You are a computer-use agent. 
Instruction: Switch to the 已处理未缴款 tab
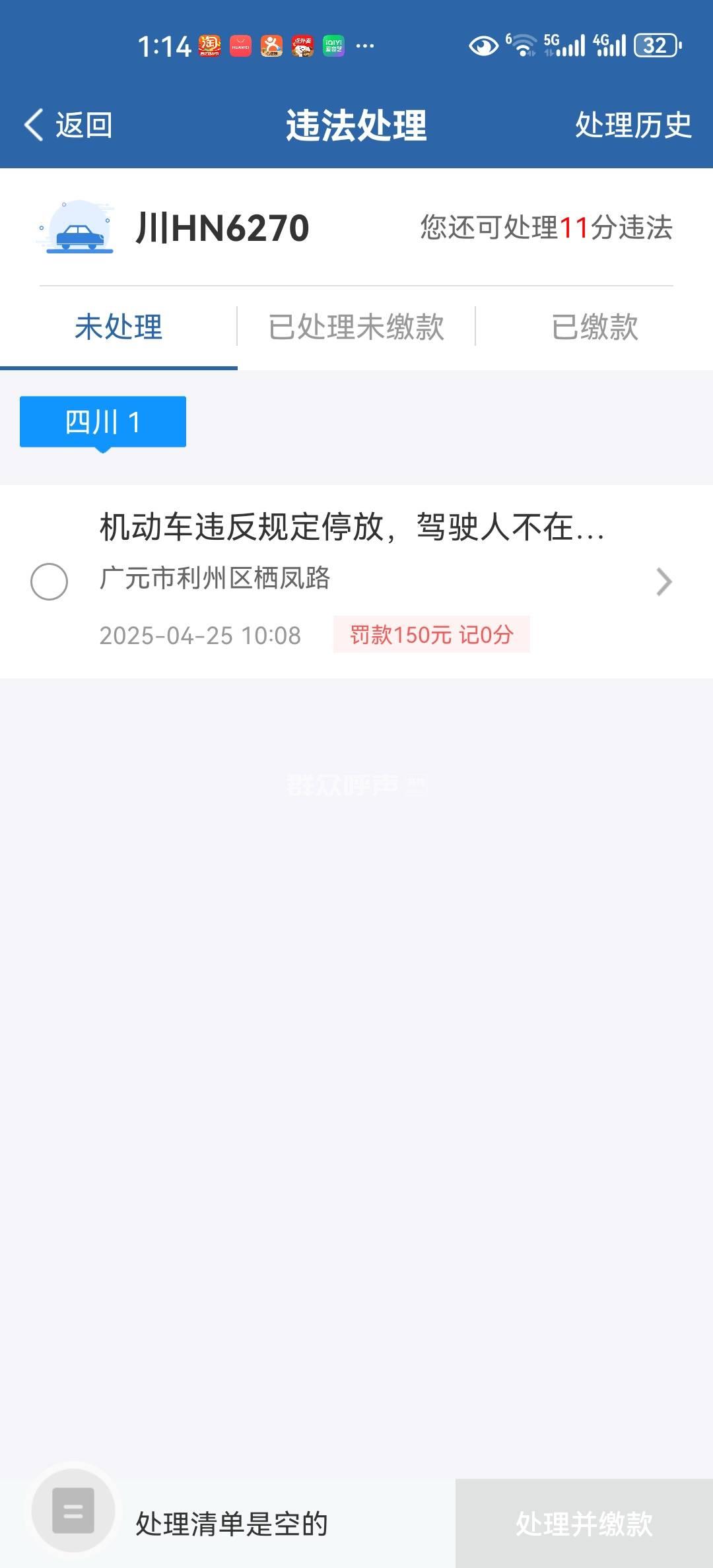(x=356, y=327)
